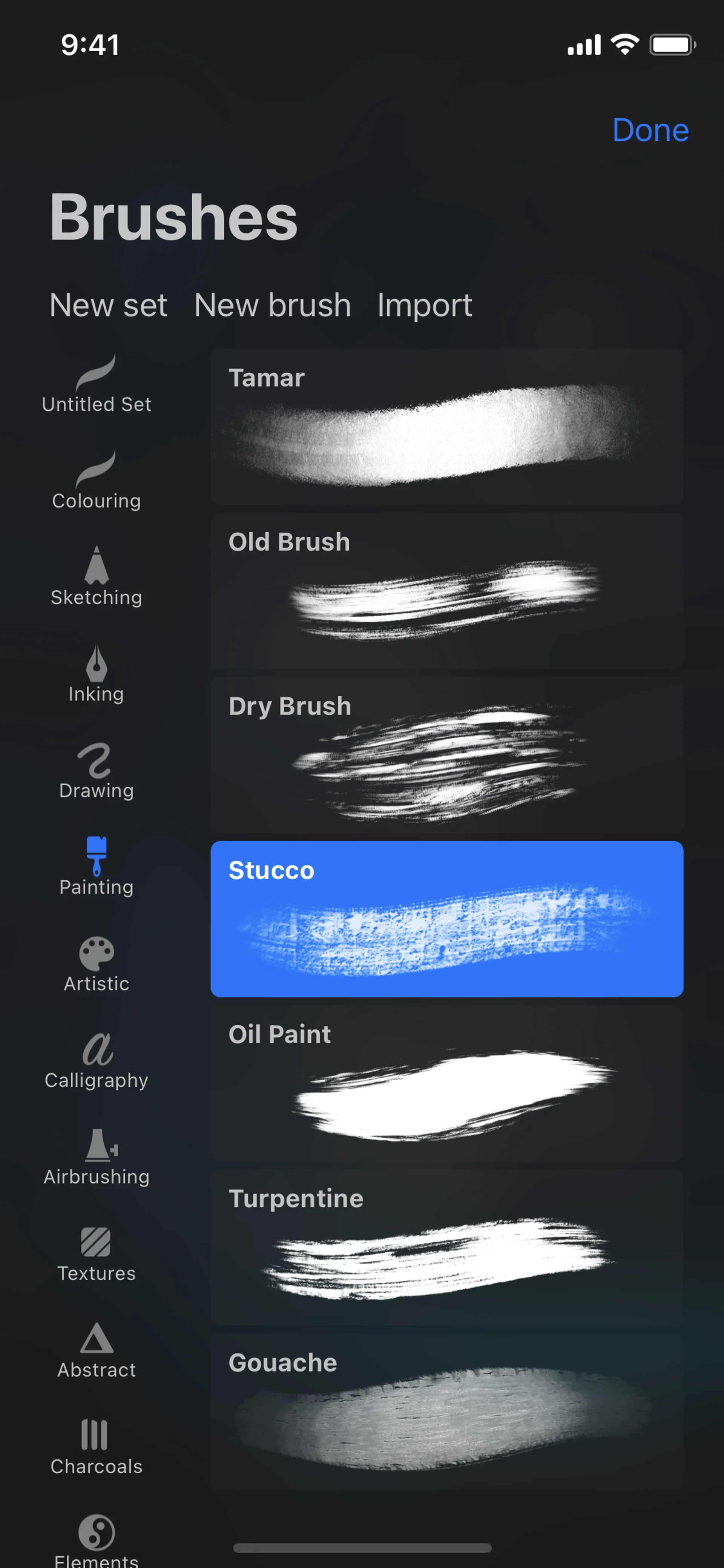Select the Turpentine brush
The image size is (724, 1568).
point(446,1247)
